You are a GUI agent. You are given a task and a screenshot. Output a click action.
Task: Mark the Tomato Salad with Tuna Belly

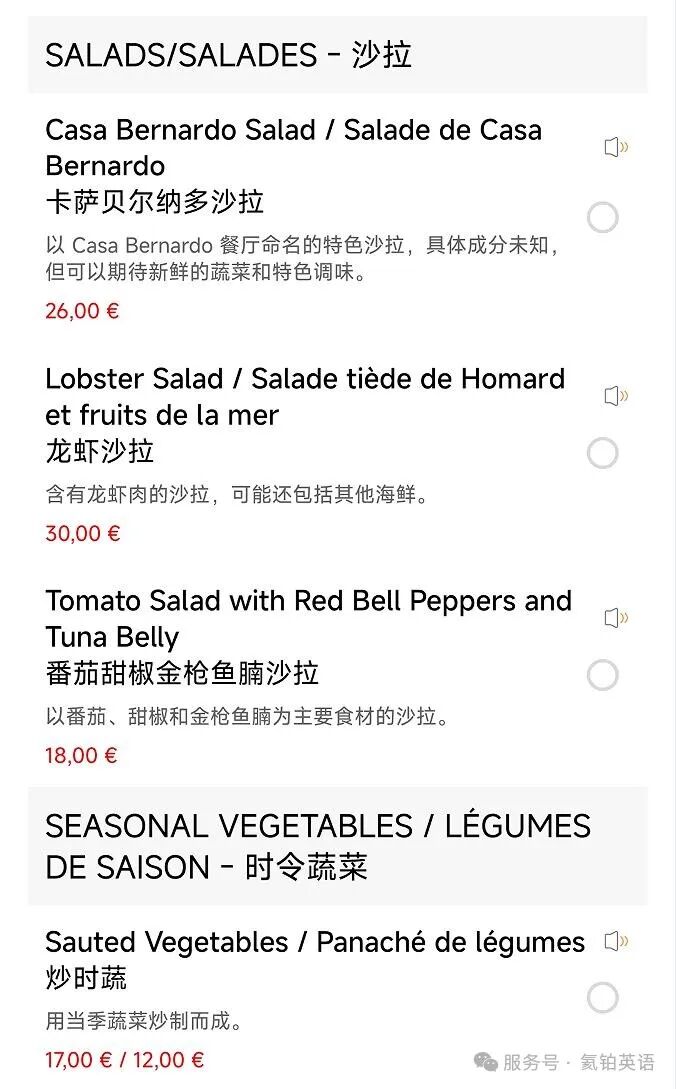(602, 675)
